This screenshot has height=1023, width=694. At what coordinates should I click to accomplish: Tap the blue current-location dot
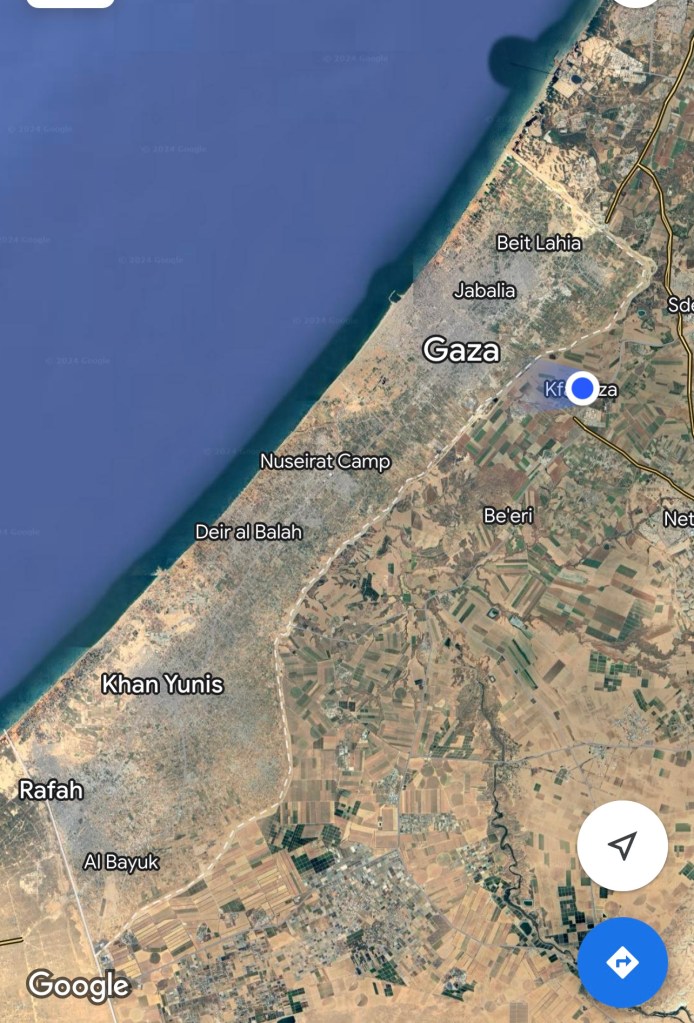[582, 389]
